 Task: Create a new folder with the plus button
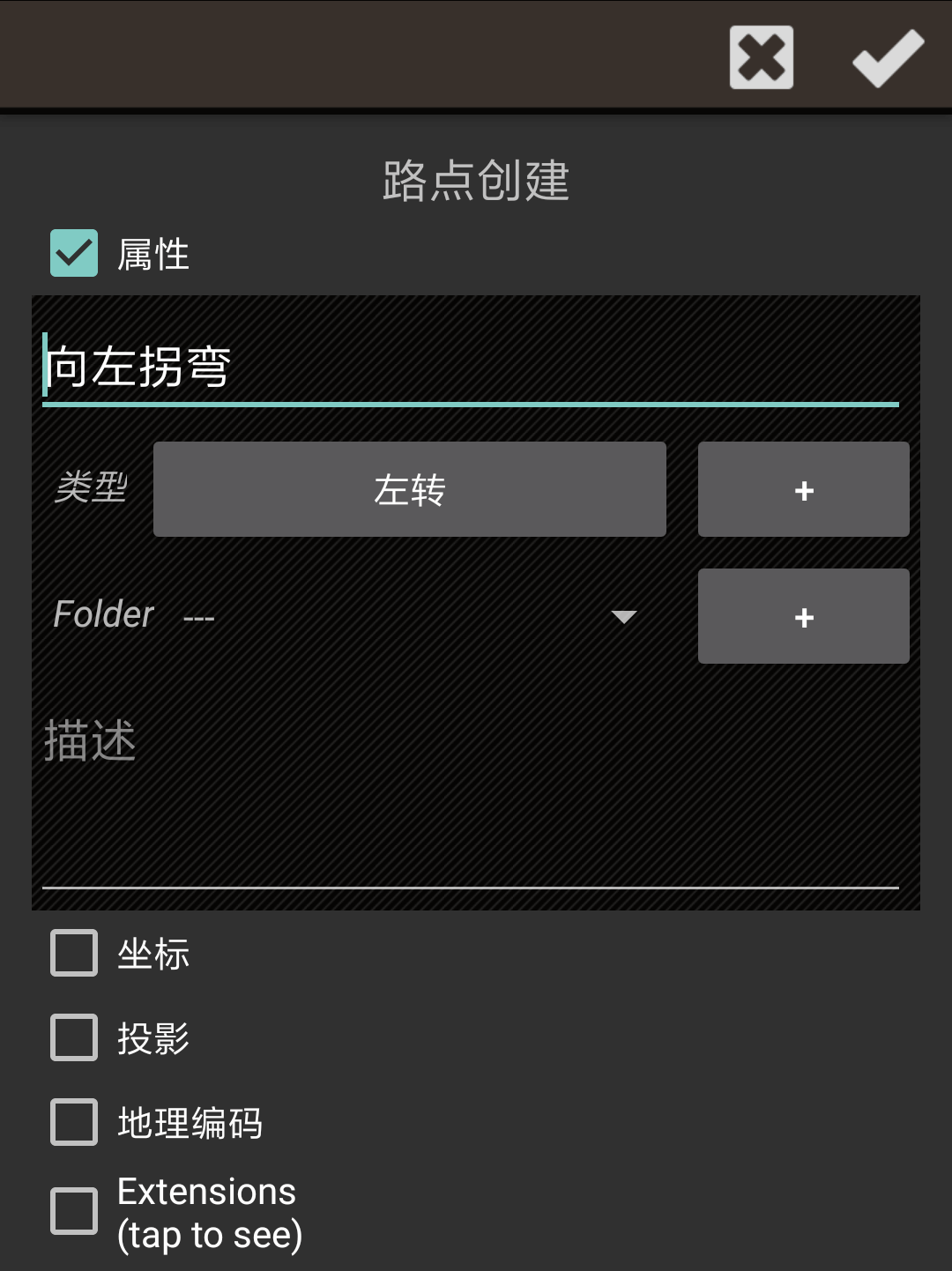click(803, 616)
